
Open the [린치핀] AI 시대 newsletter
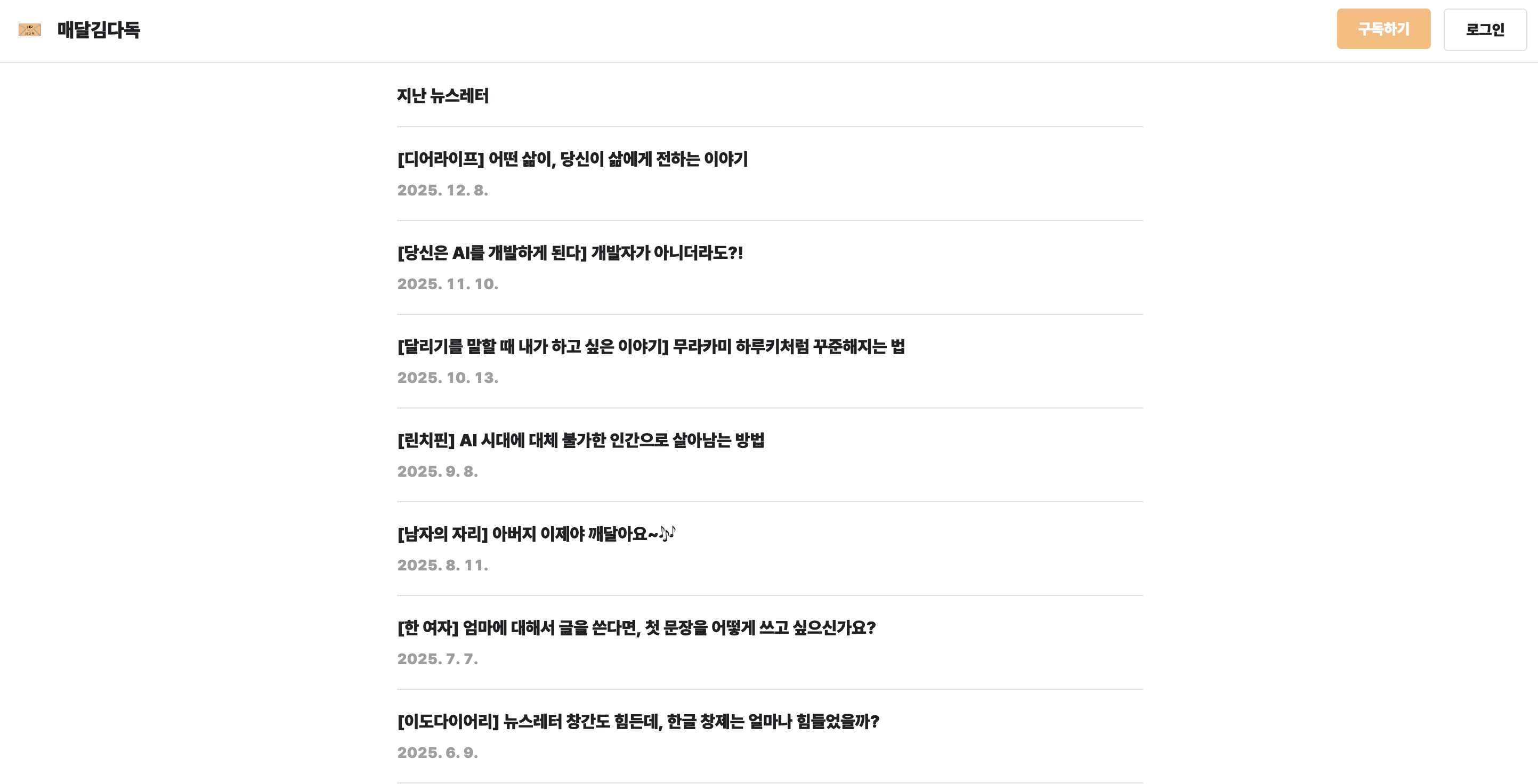580,440
